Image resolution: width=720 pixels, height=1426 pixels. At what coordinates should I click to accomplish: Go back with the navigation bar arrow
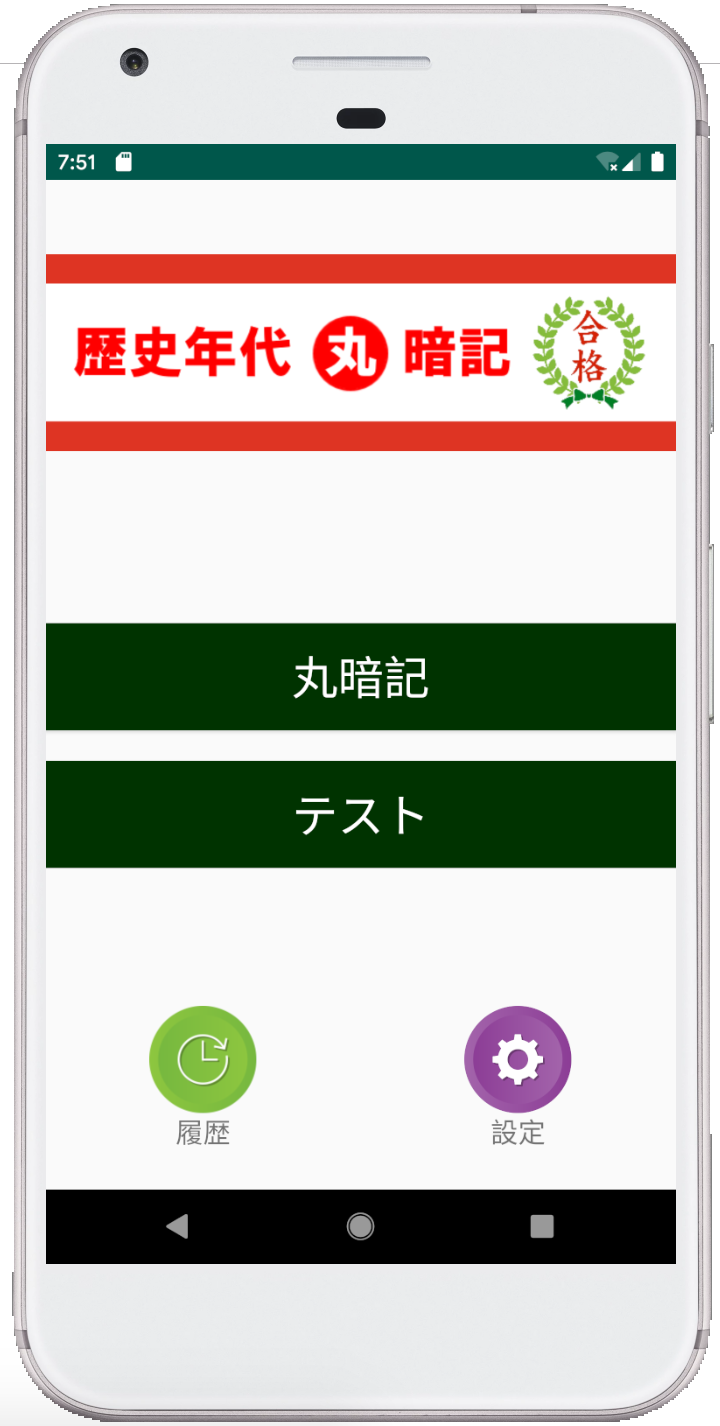(177, 1226)
